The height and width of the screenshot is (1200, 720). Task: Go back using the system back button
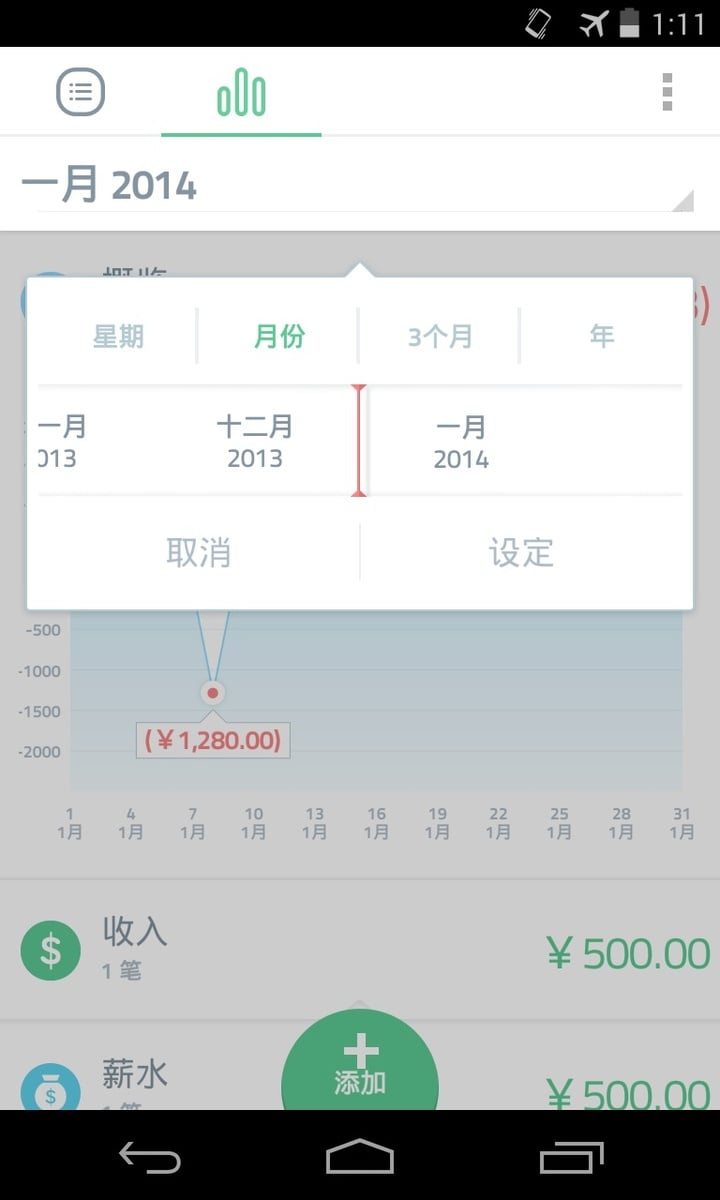(150, 1158)
